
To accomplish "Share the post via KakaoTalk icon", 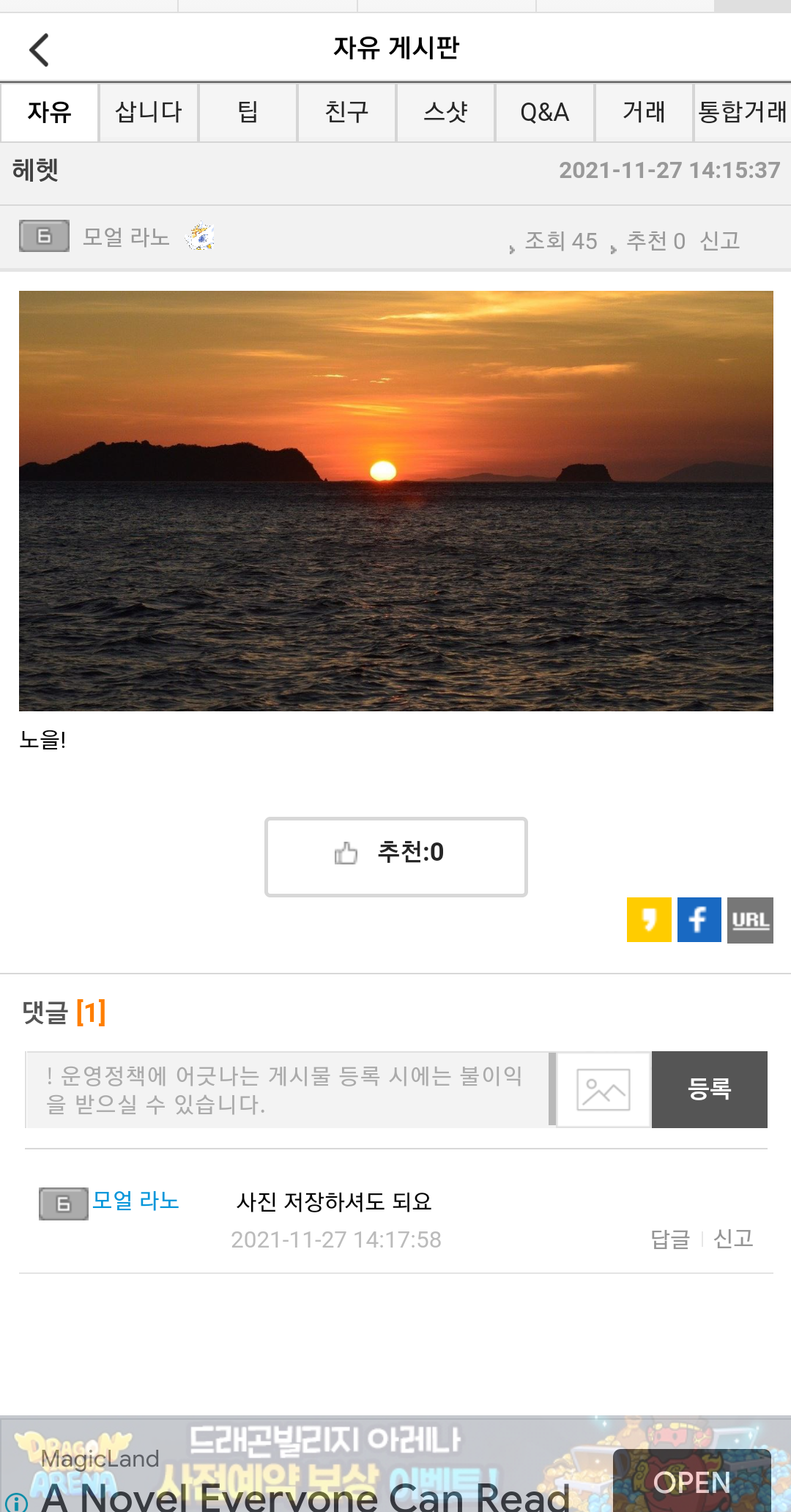I will [649, 919].
